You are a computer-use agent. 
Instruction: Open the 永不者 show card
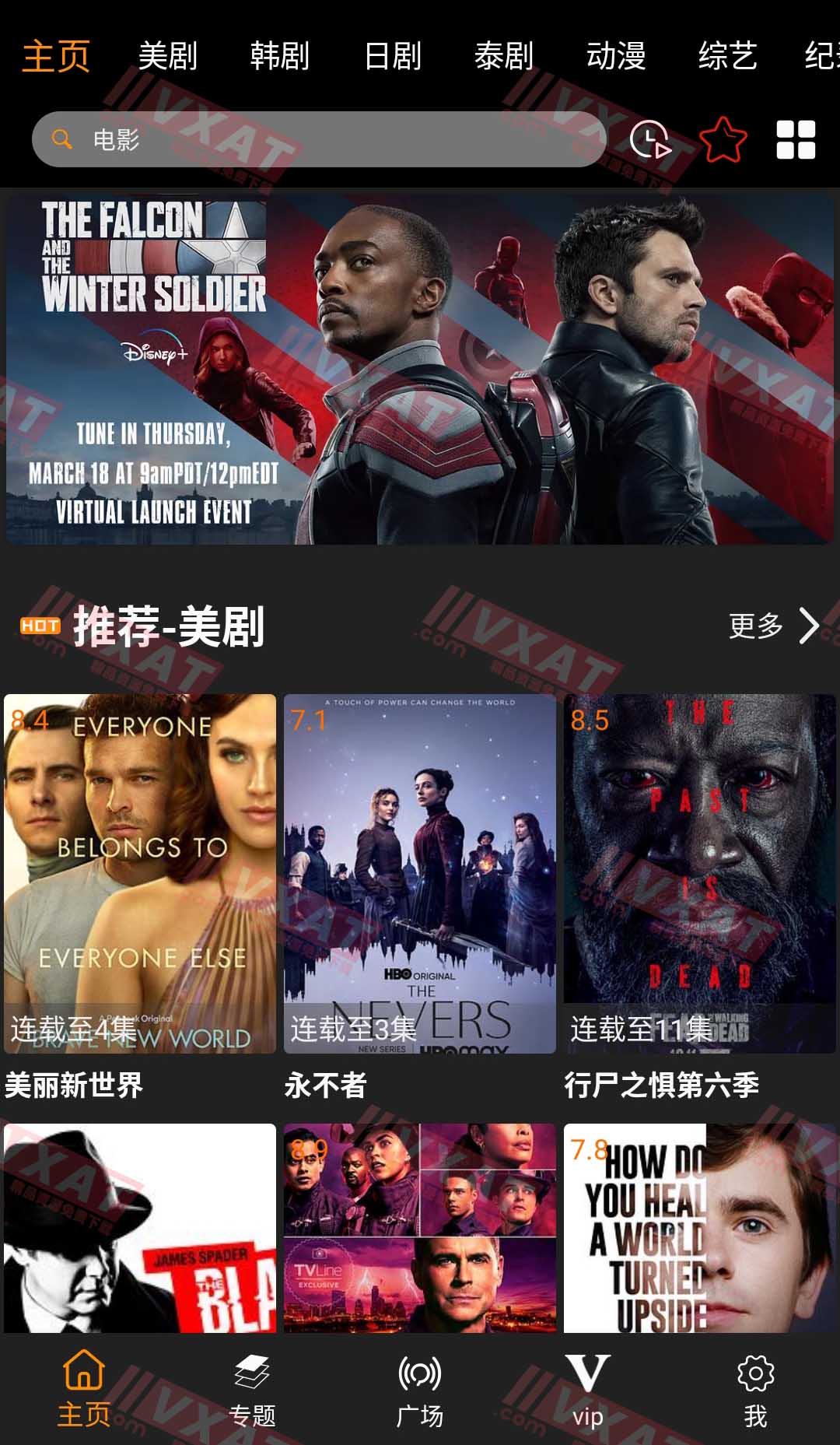(x=420, y=873)
